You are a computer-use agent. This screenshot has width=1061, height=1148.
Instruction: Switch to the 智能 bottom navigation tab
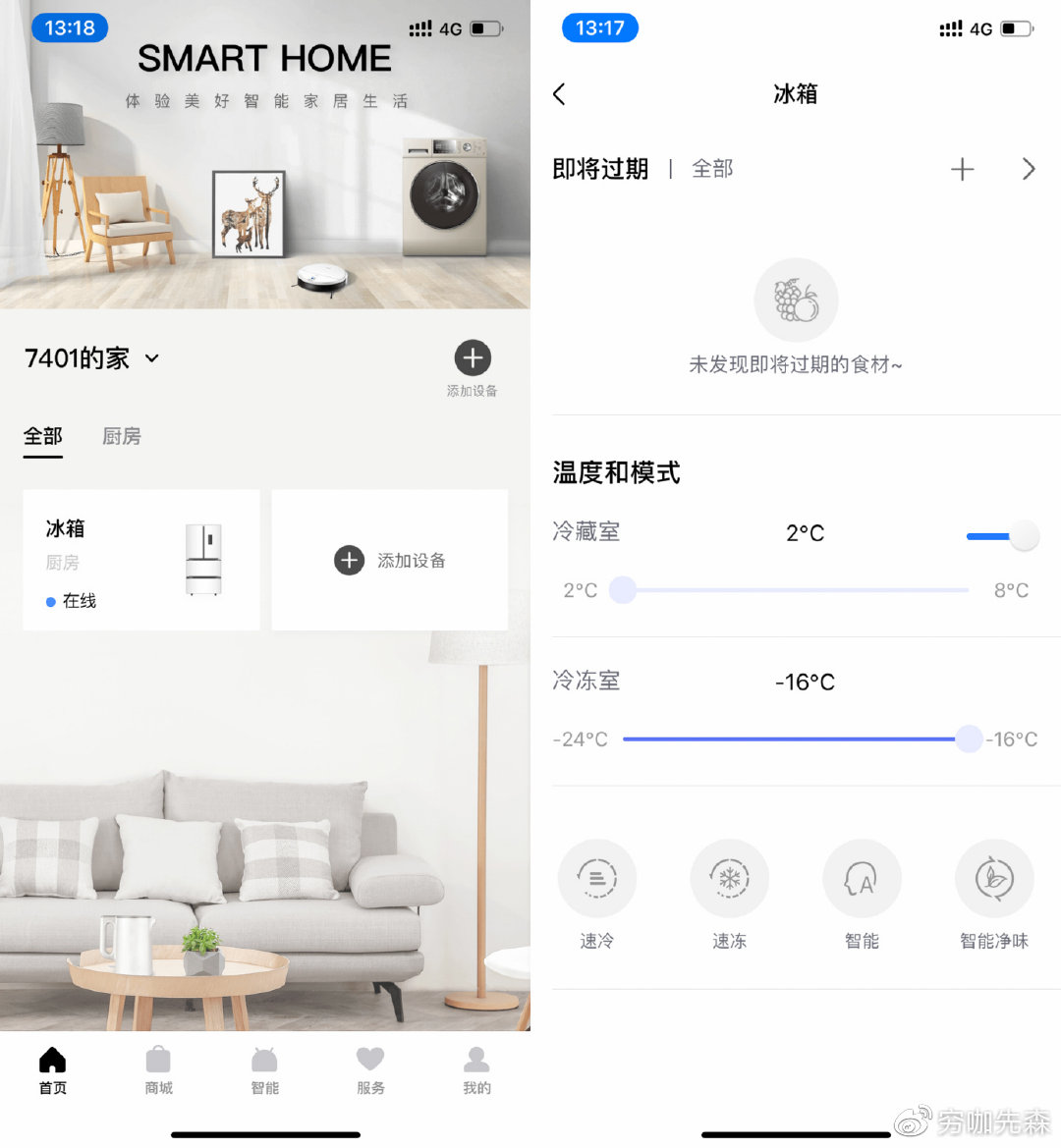pyautogui.click(x=264, y=1069)
